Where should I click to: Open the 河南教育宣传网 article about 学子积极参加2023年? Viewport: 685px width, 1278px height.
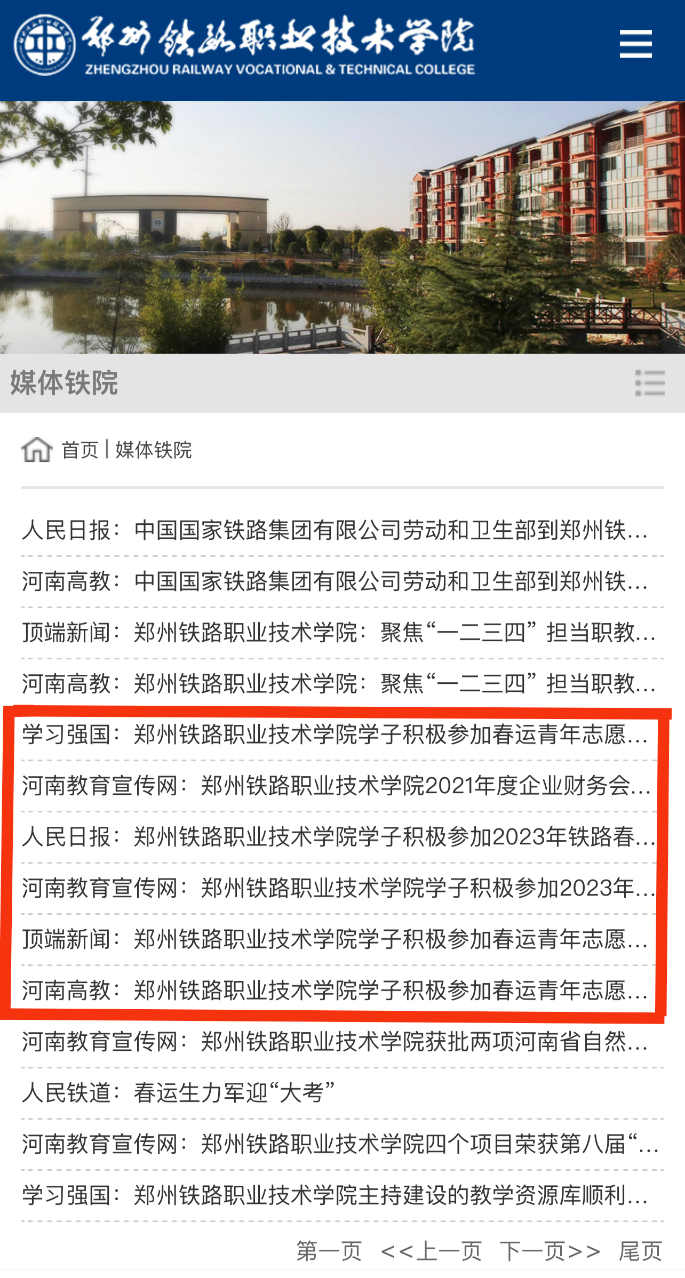coord(338,888)
